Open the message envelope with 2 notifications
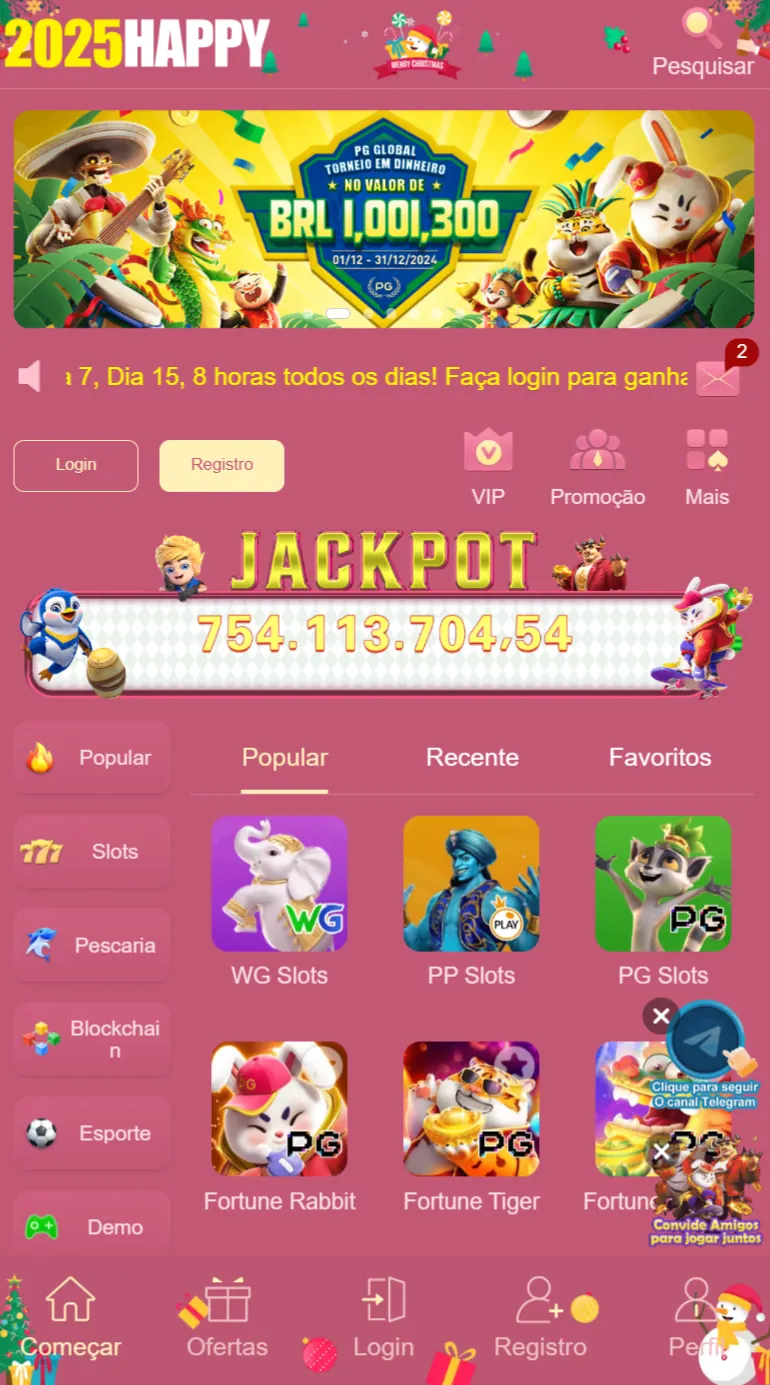The height and width of the screenshot is (1385, 770). point(718,377)
